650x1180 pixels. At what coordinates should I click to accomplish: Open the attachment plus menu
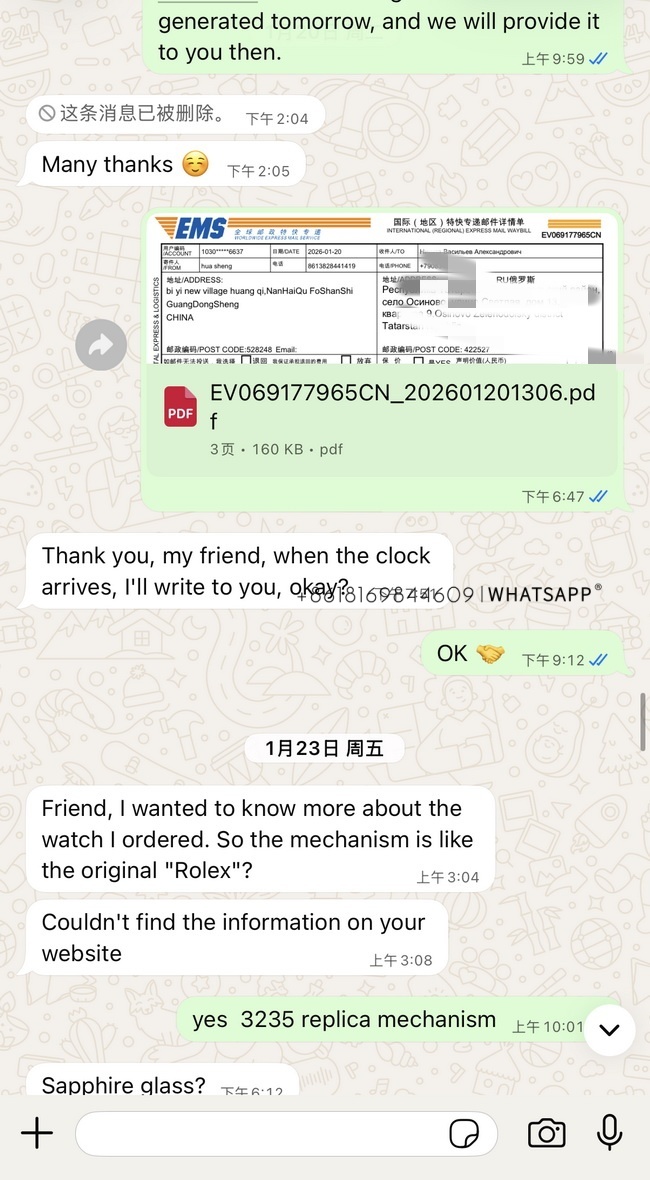(37, 1133)
